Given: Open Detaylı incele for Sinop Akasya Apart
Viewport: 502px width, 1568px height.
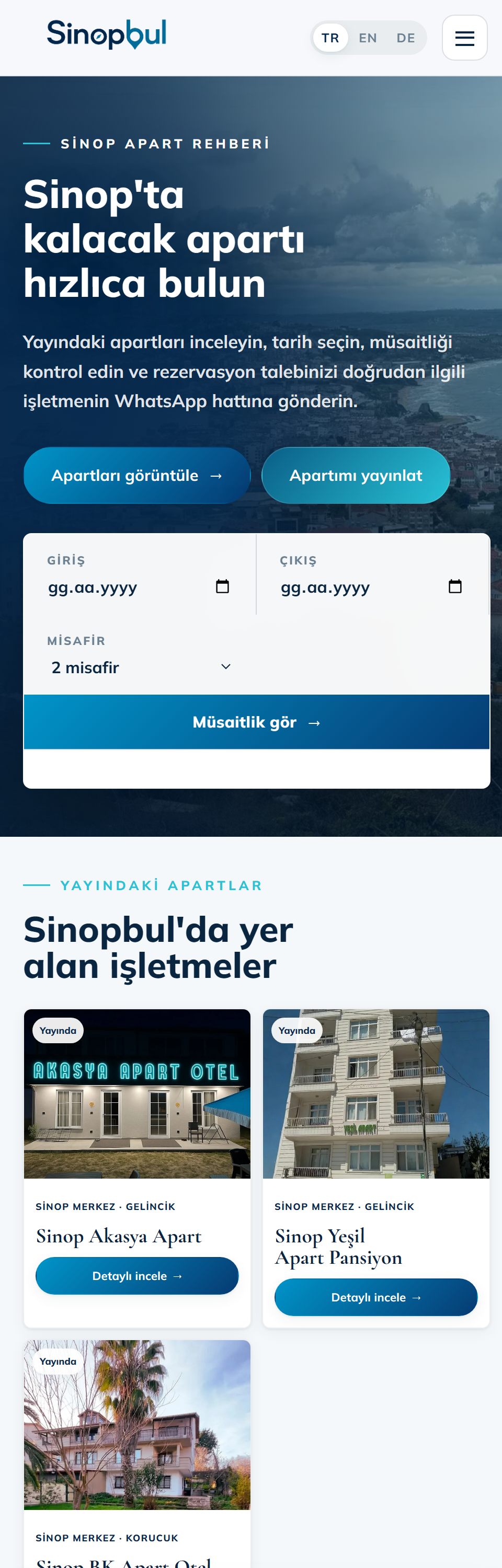Looking at the screenshot, I should tap(137, 1276).
